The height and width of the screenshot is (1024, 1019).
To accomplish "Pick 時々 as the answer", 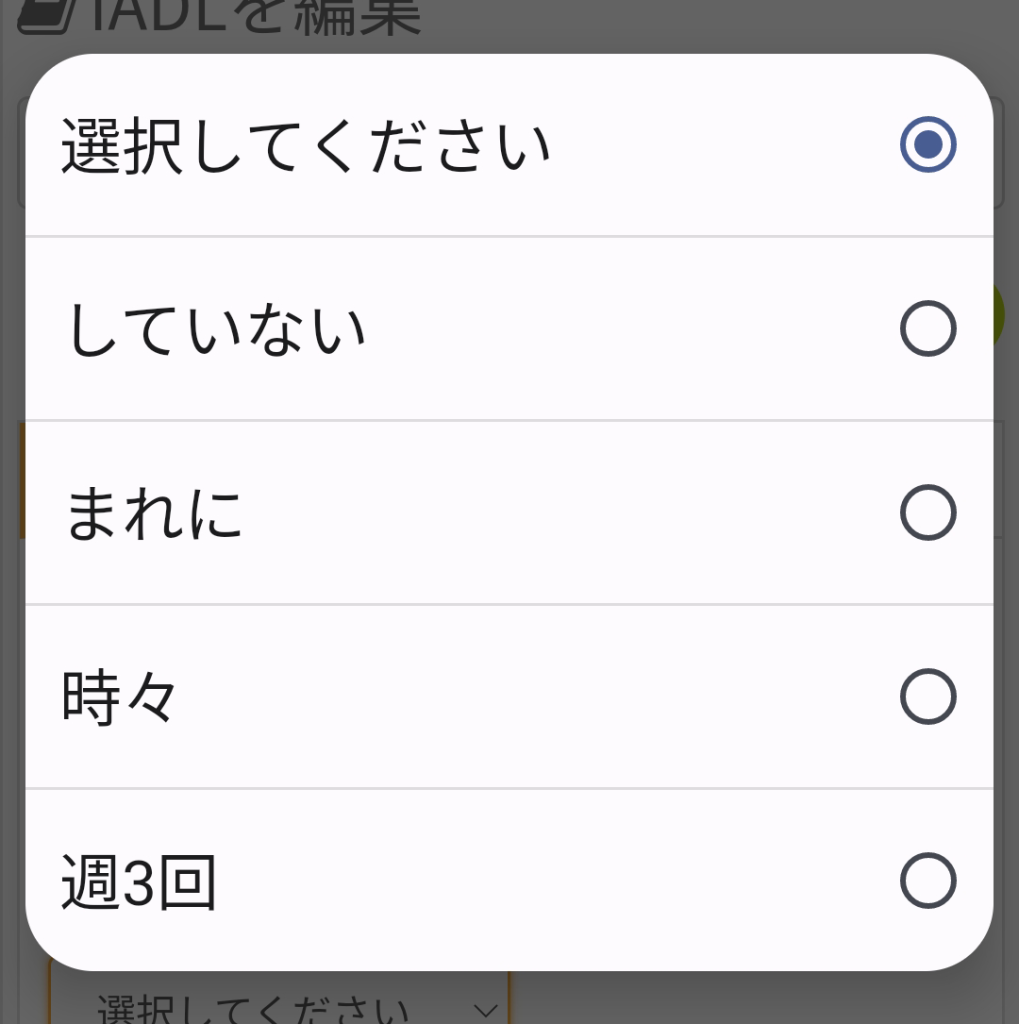I will point(508,697).
